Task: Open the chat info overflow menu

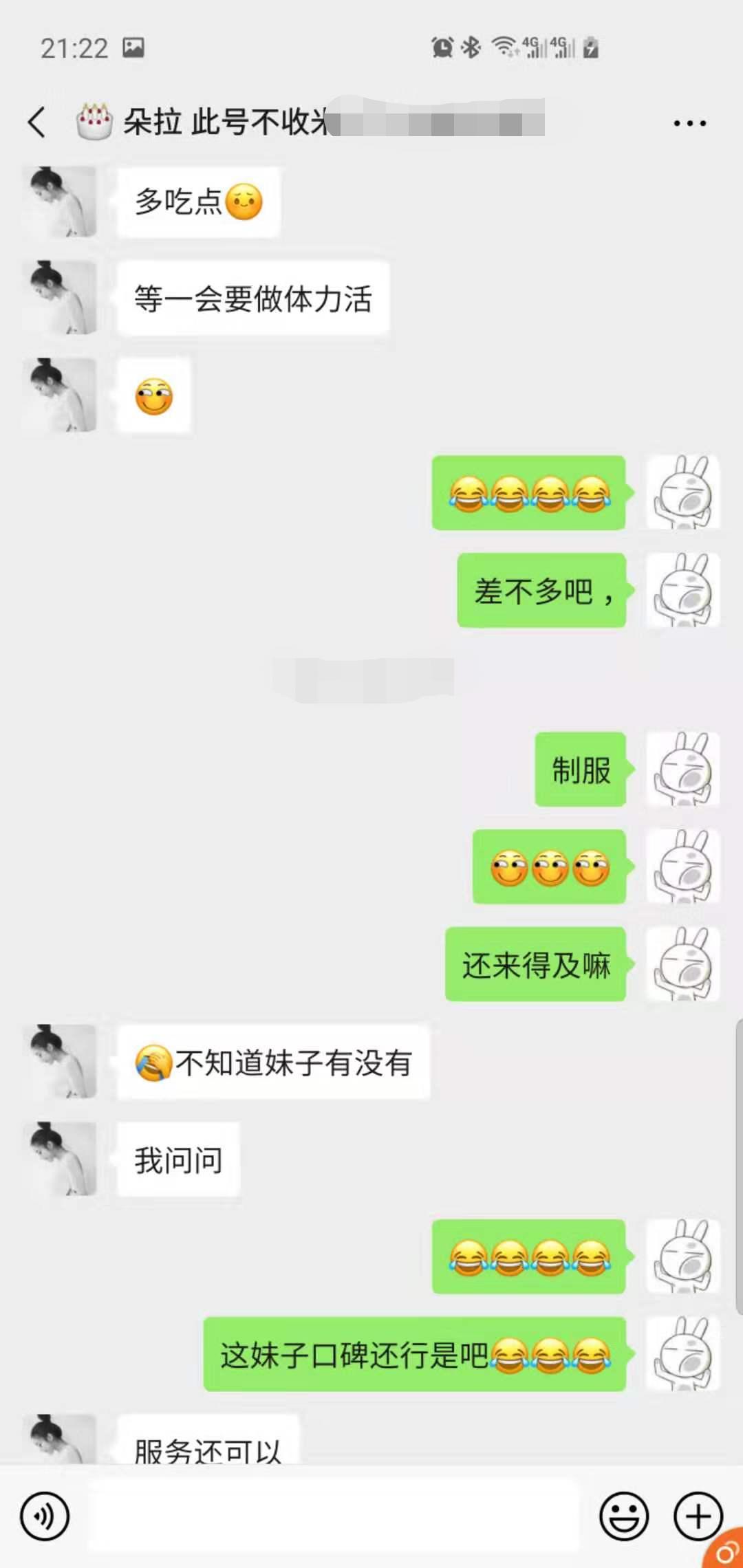Action: [x=689, y=124]
